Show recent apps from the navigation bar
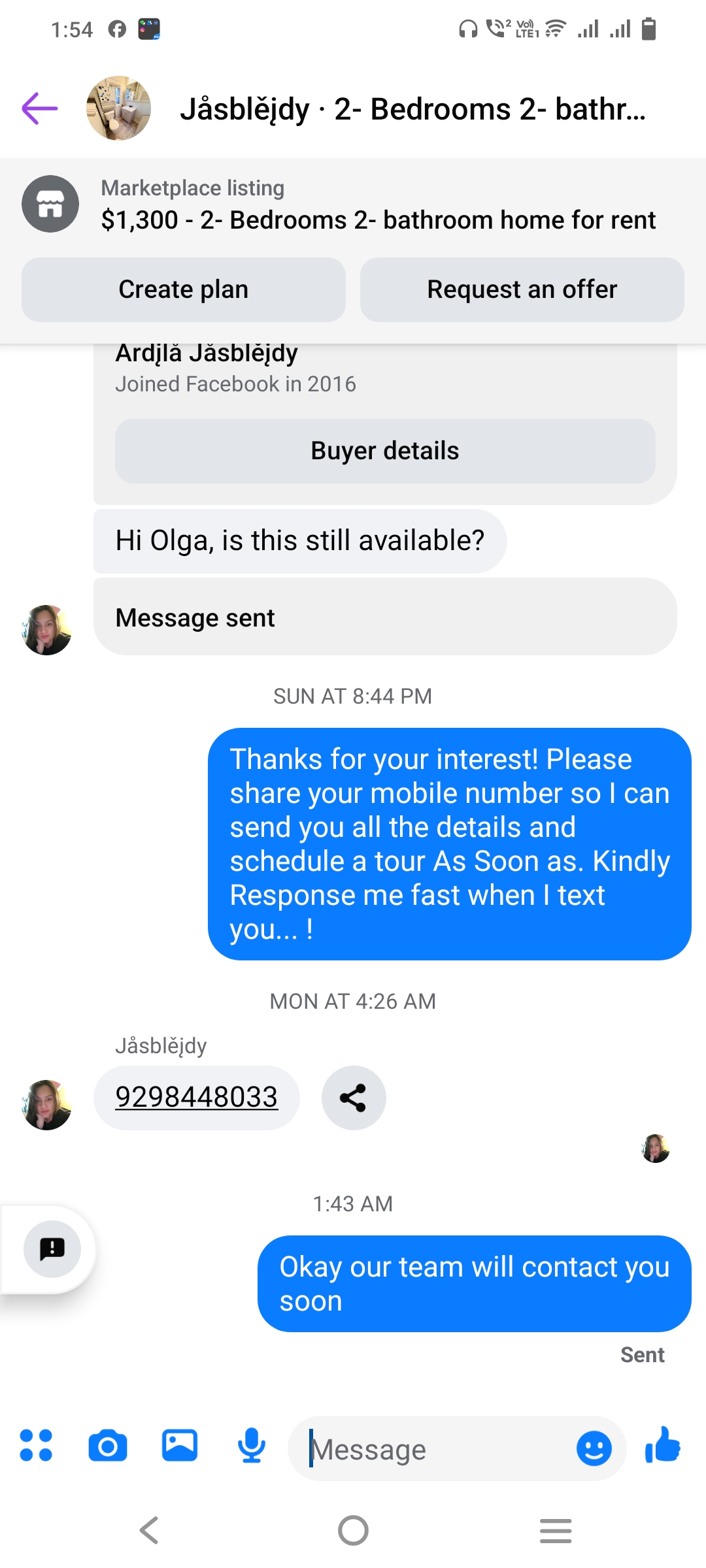The image size is (706, 1568). point(556,1530)
